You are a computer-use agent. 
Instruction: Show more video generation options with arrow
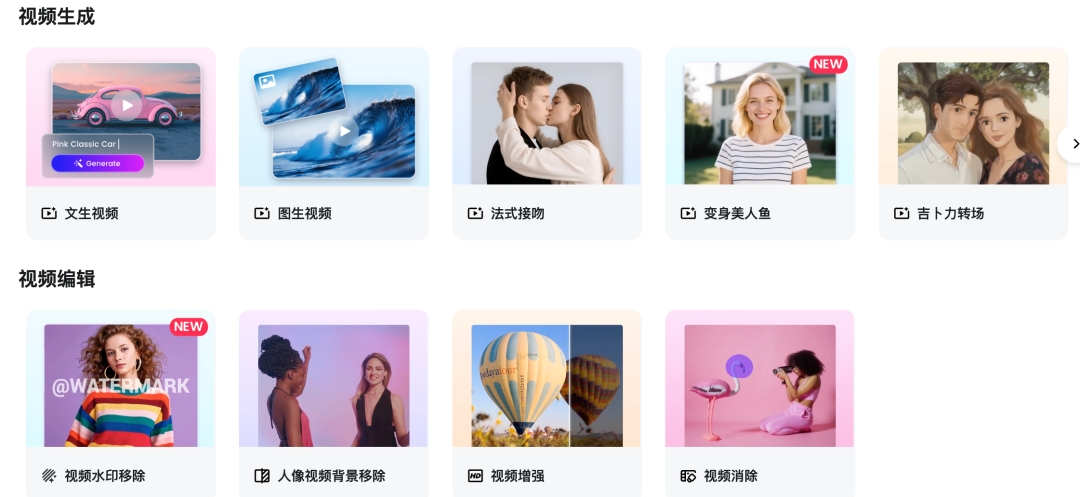point(1074,144)
